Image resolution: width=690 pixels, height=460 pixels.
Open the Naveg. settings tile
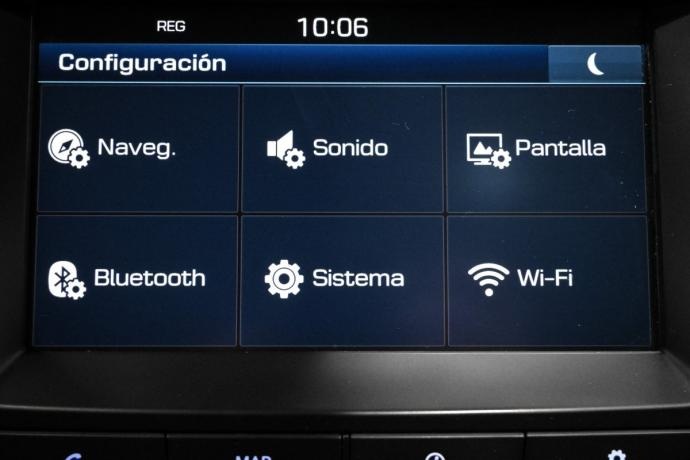point(138,148)
